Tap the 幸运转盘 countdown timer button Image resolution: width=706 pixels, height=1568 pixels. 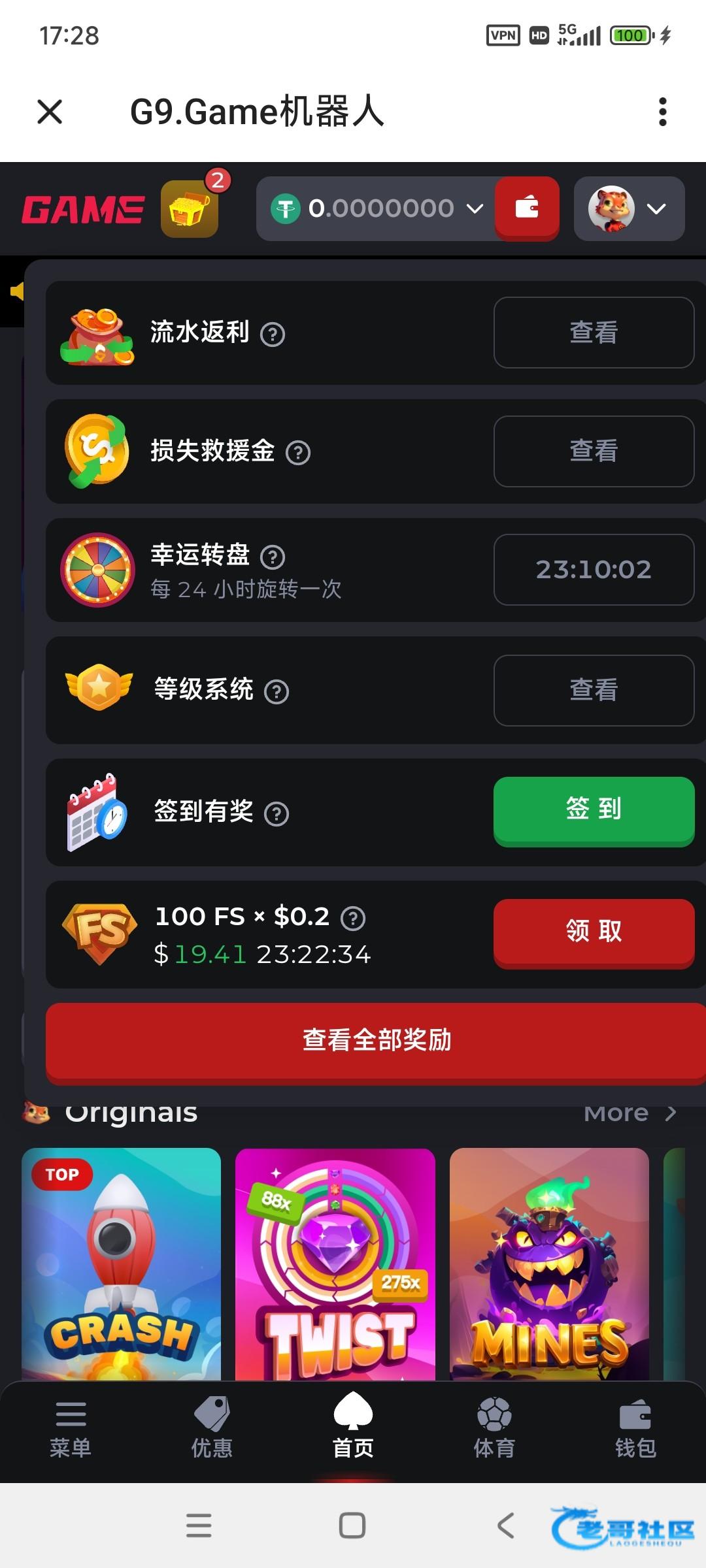tap(594, 570)
